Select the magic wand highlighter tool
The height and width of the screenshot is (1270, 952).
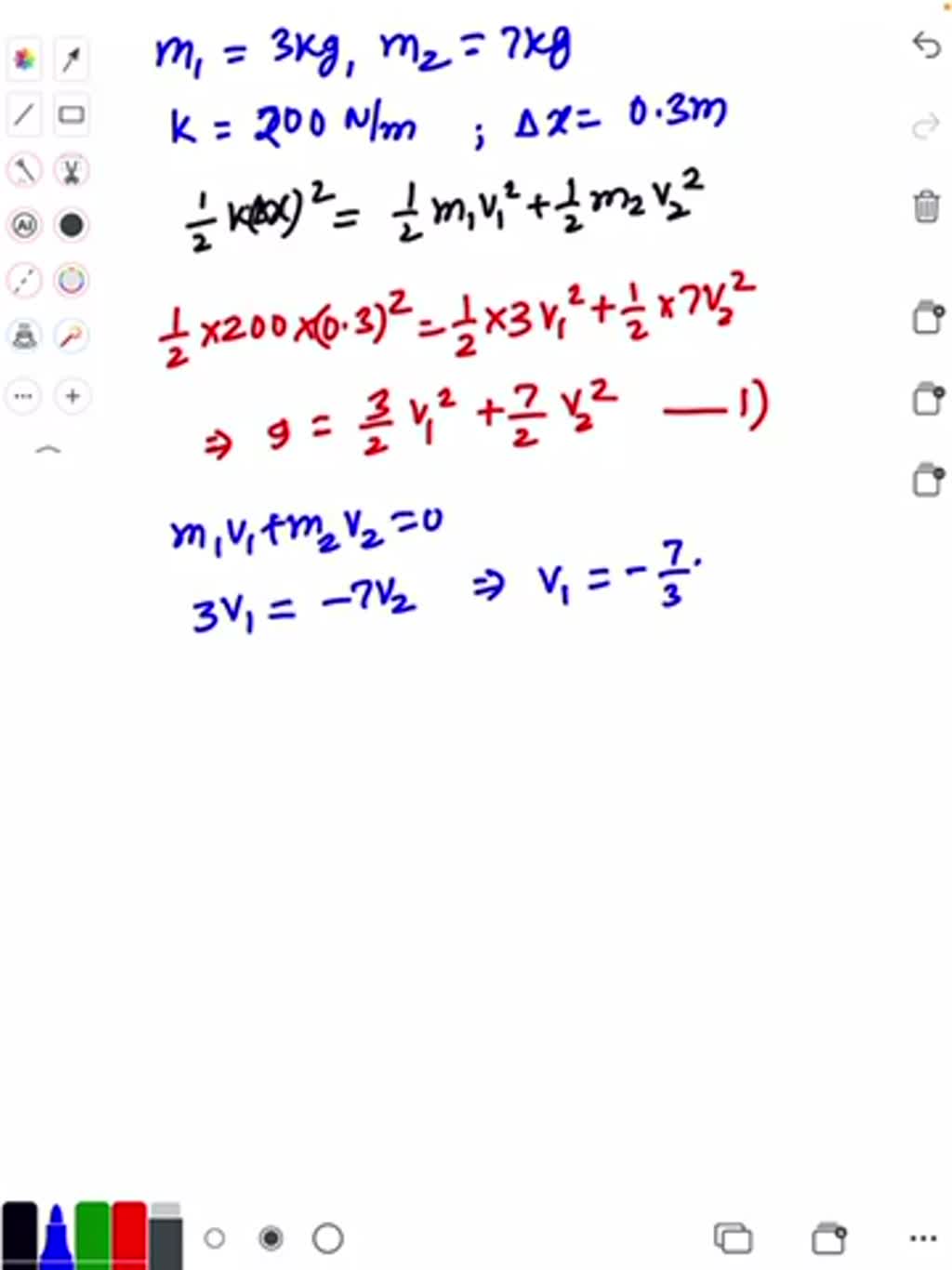tap(23, 170)
